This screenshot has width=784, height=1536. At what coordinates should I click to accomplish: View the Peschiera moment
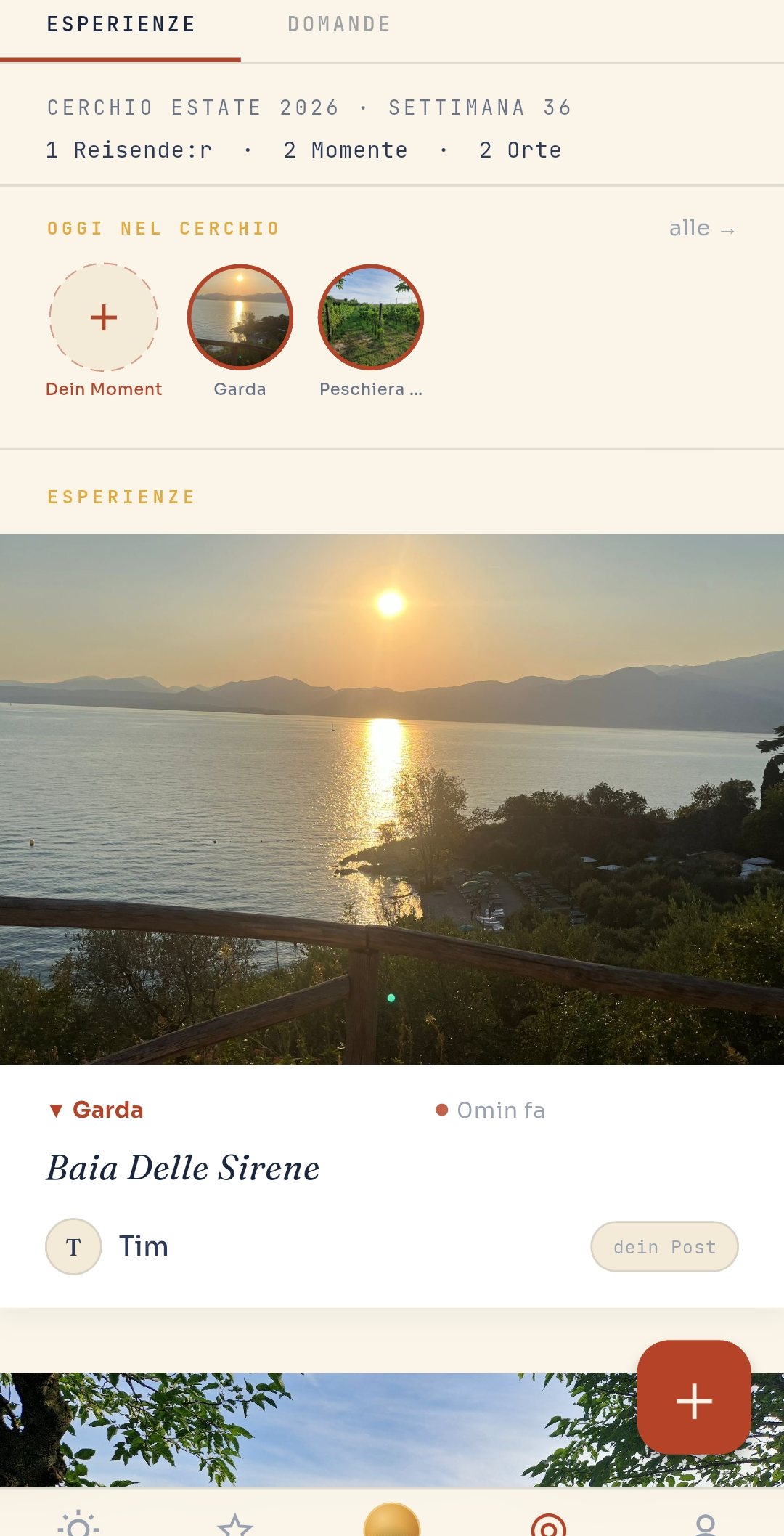click(x=371, y=317)
